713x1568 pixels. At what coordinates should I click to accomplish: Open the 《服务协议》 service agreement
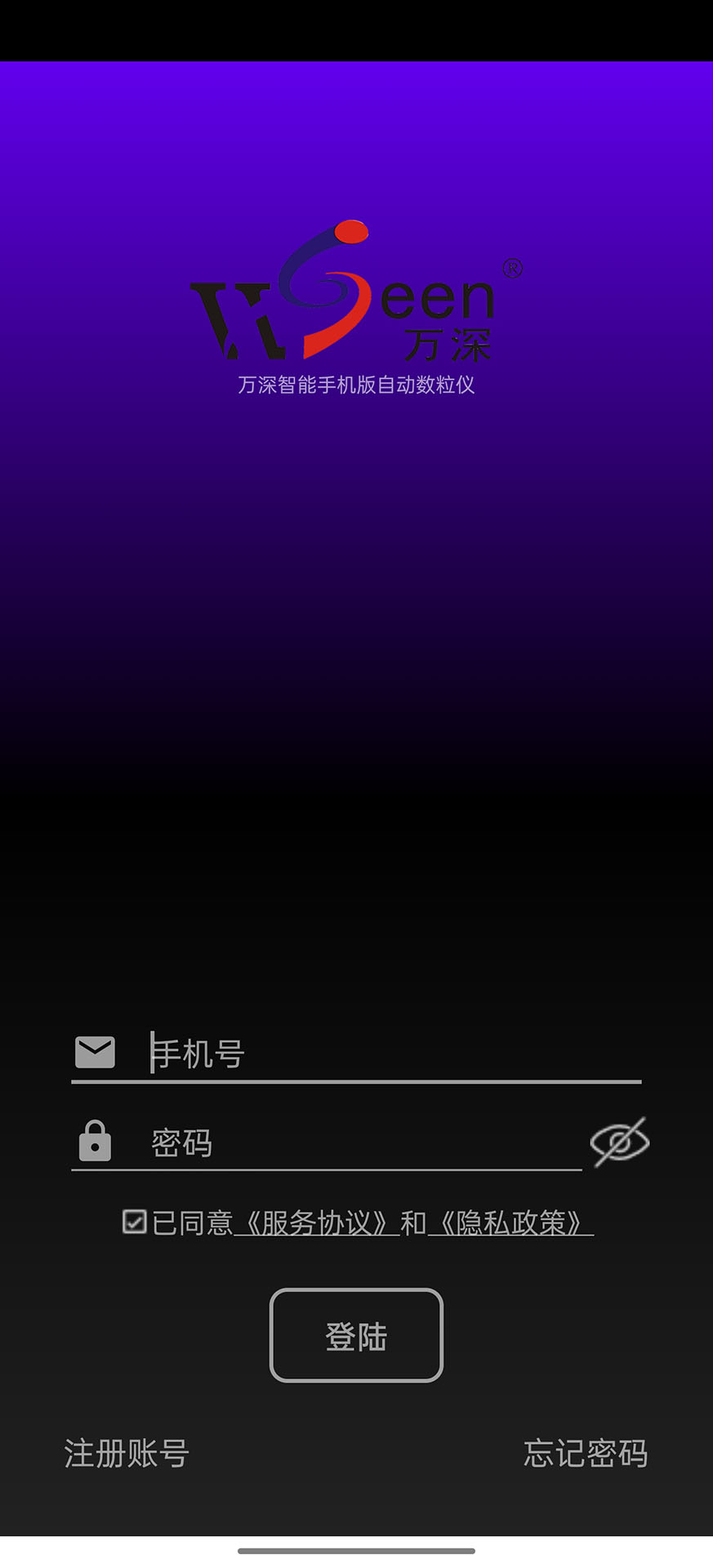(317, 1223)
